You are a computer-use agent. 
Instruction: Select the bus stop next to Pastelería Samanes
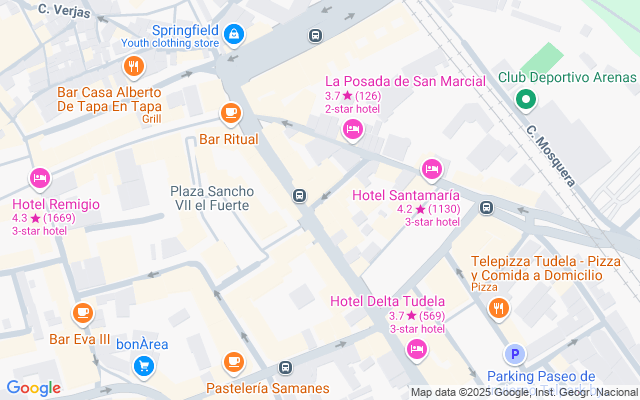[x=286, y=368]
